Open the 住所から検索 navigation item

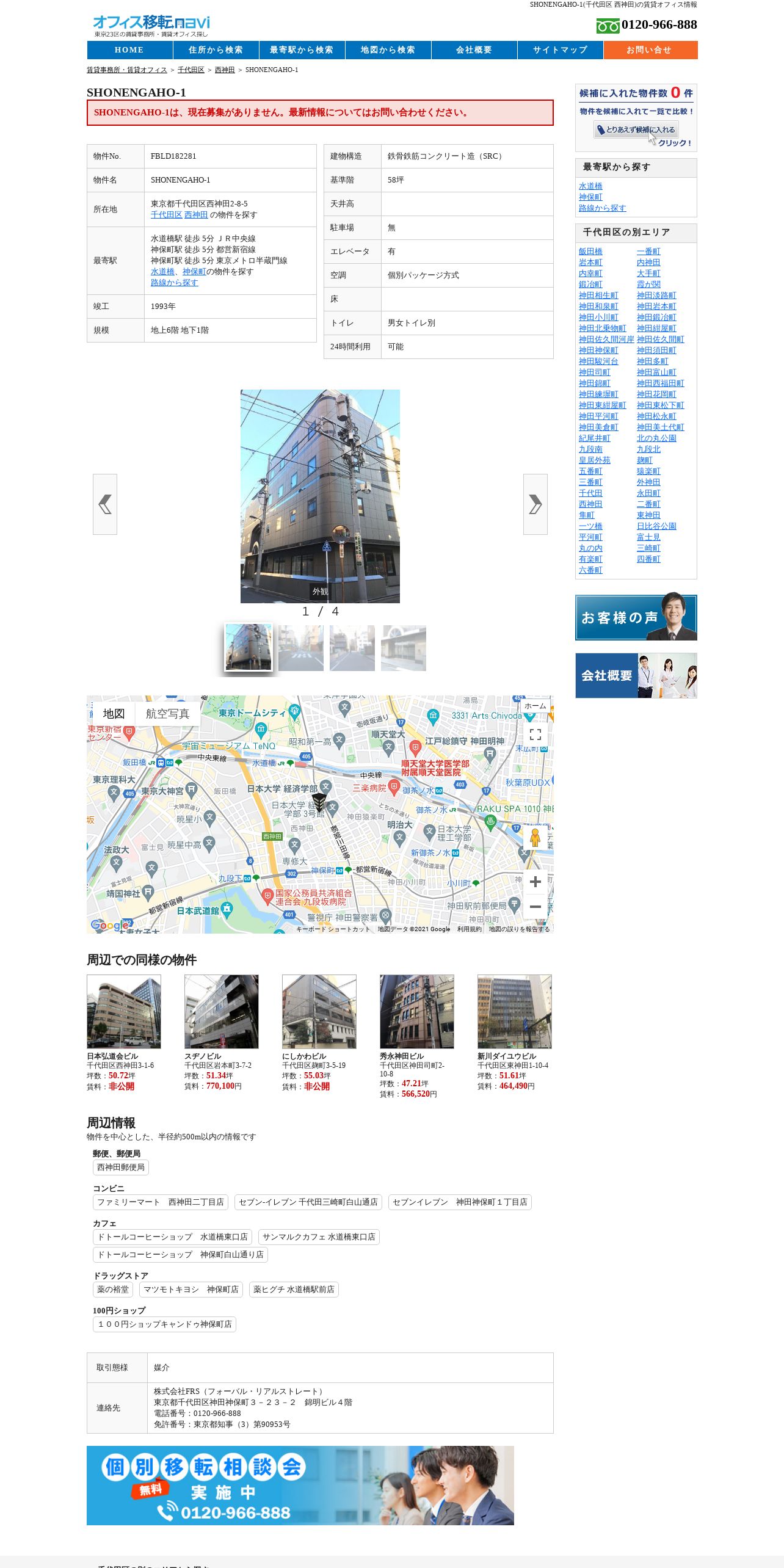click(x=216, y=50)
